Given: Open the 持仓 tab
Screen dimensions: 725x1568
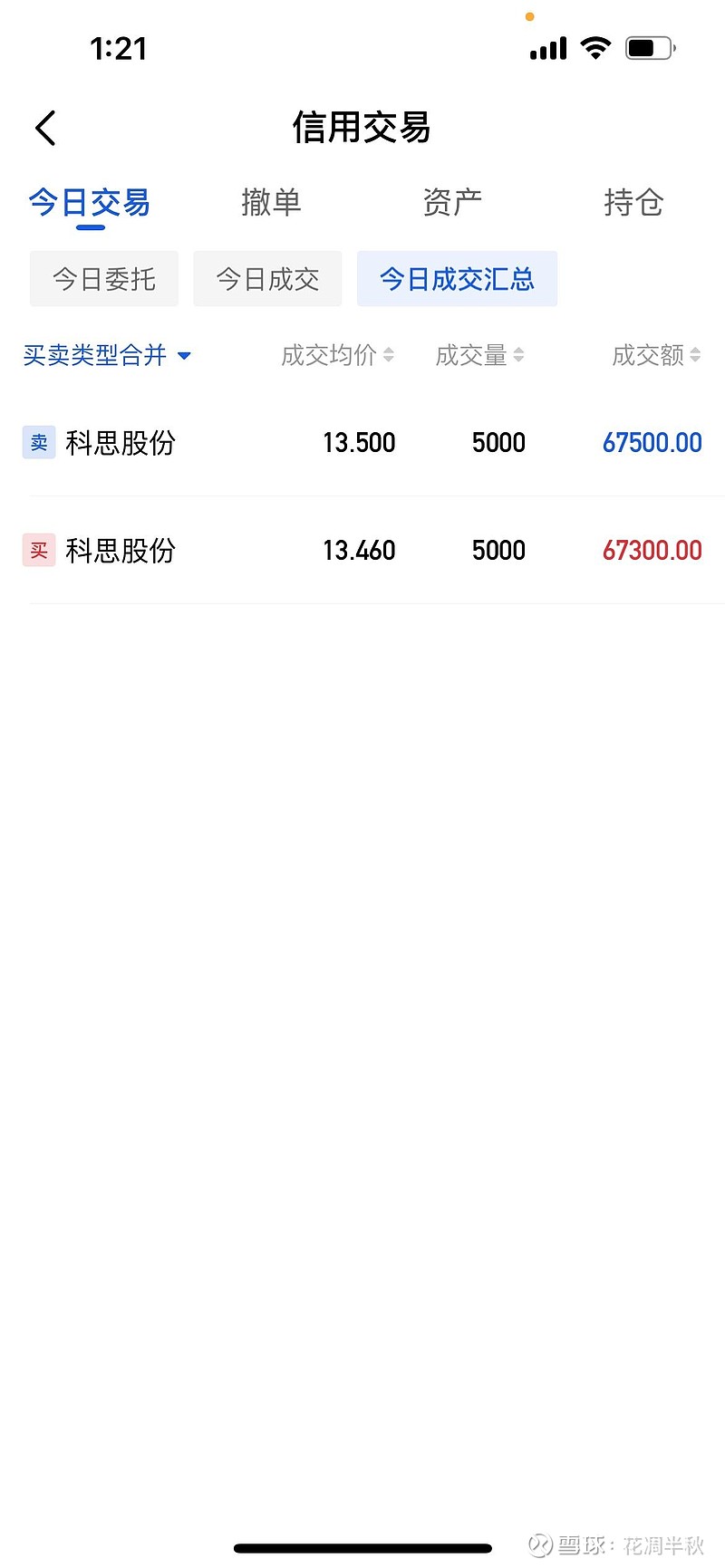Looking at the screenshot, I should tap(633, 202).
